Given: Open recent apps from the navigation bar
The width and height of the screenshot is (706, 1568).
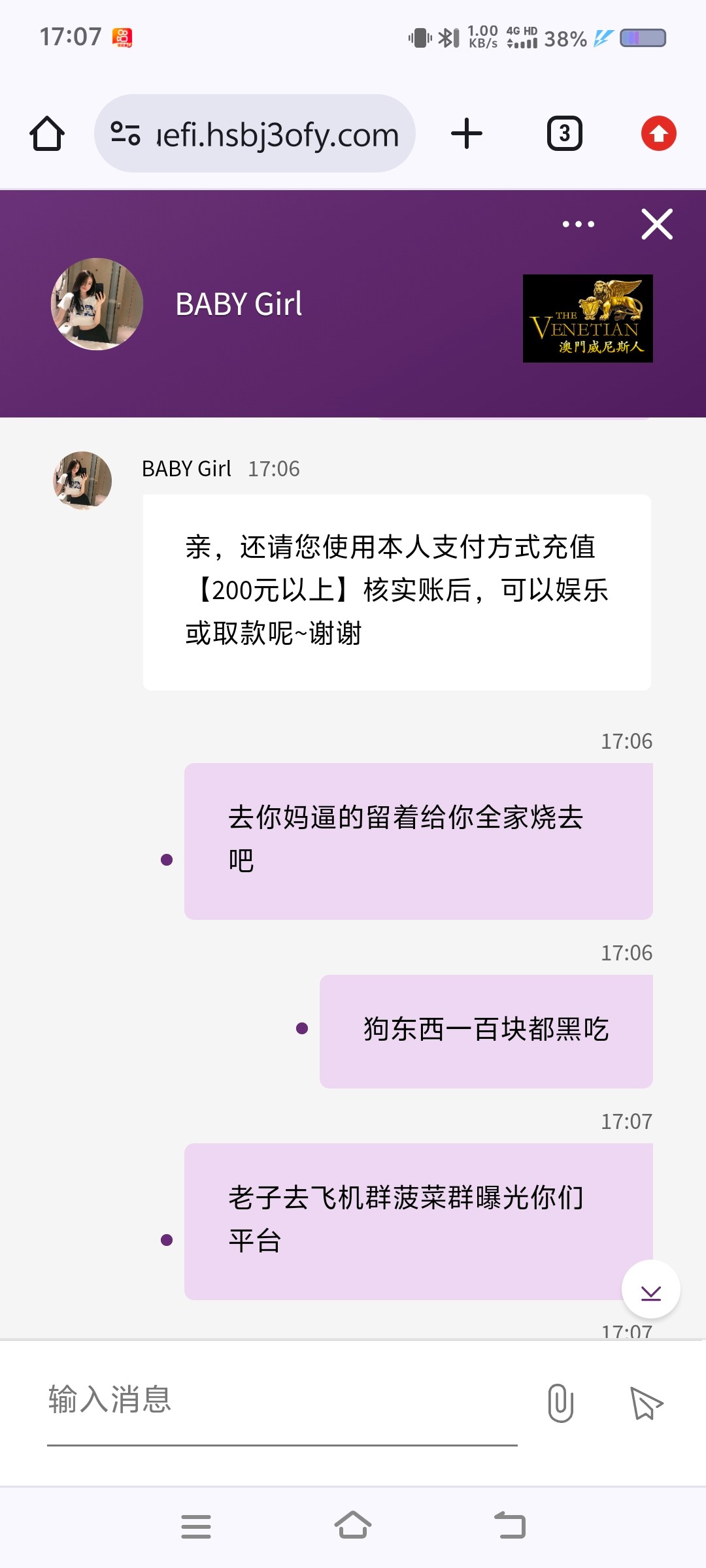Looking at the screenshot, I should [x=196, y=1526].
